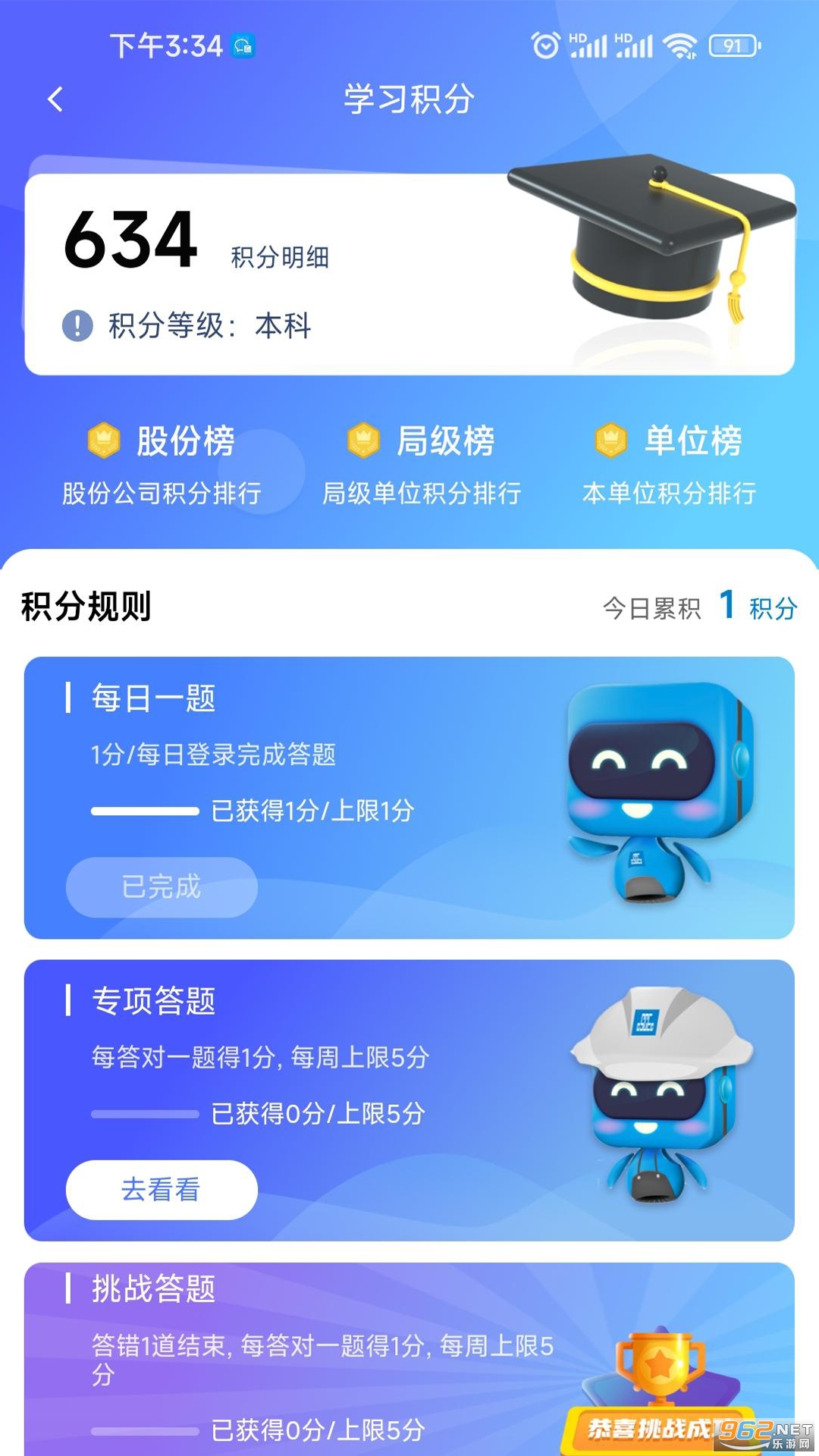Image resolution: width=819 pixels, height=1456 pixels.
Task: Tap the chat bubble icon in status bar
Action: (241, 46)
